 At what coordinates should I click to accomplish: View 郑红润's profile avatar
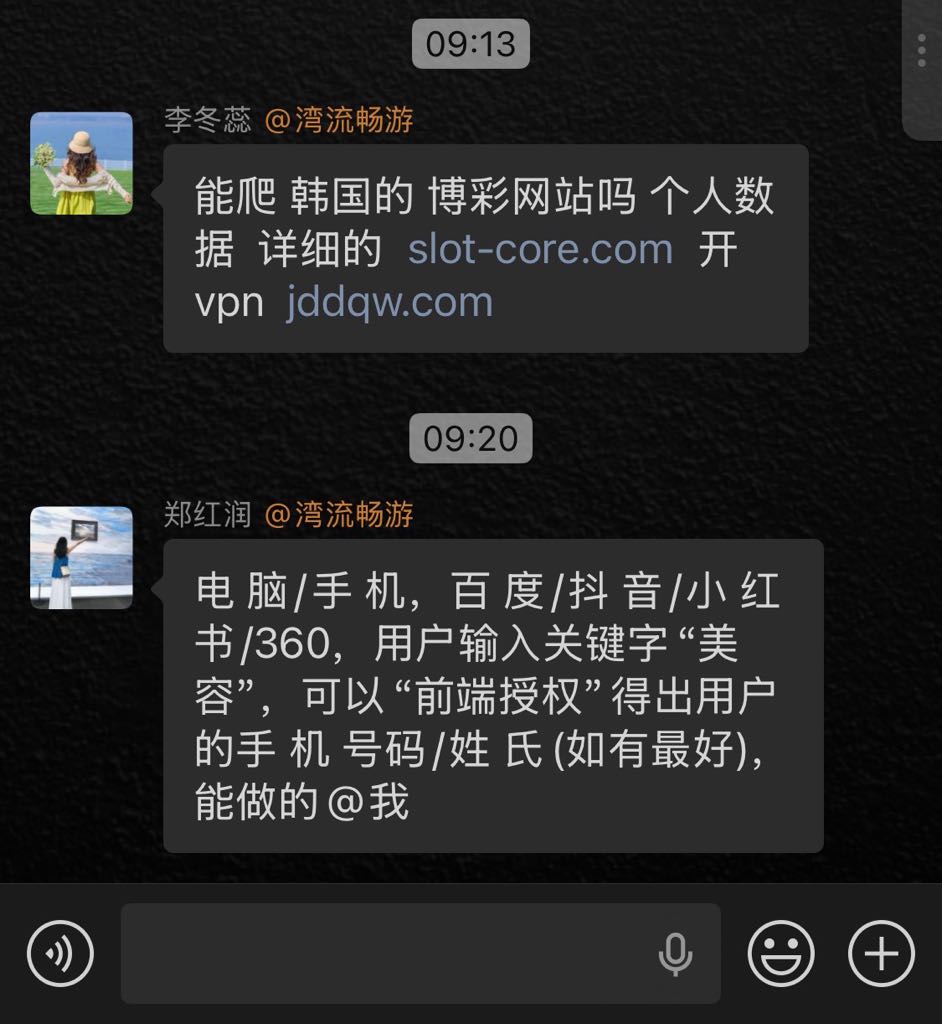click(x=81, y=558)
